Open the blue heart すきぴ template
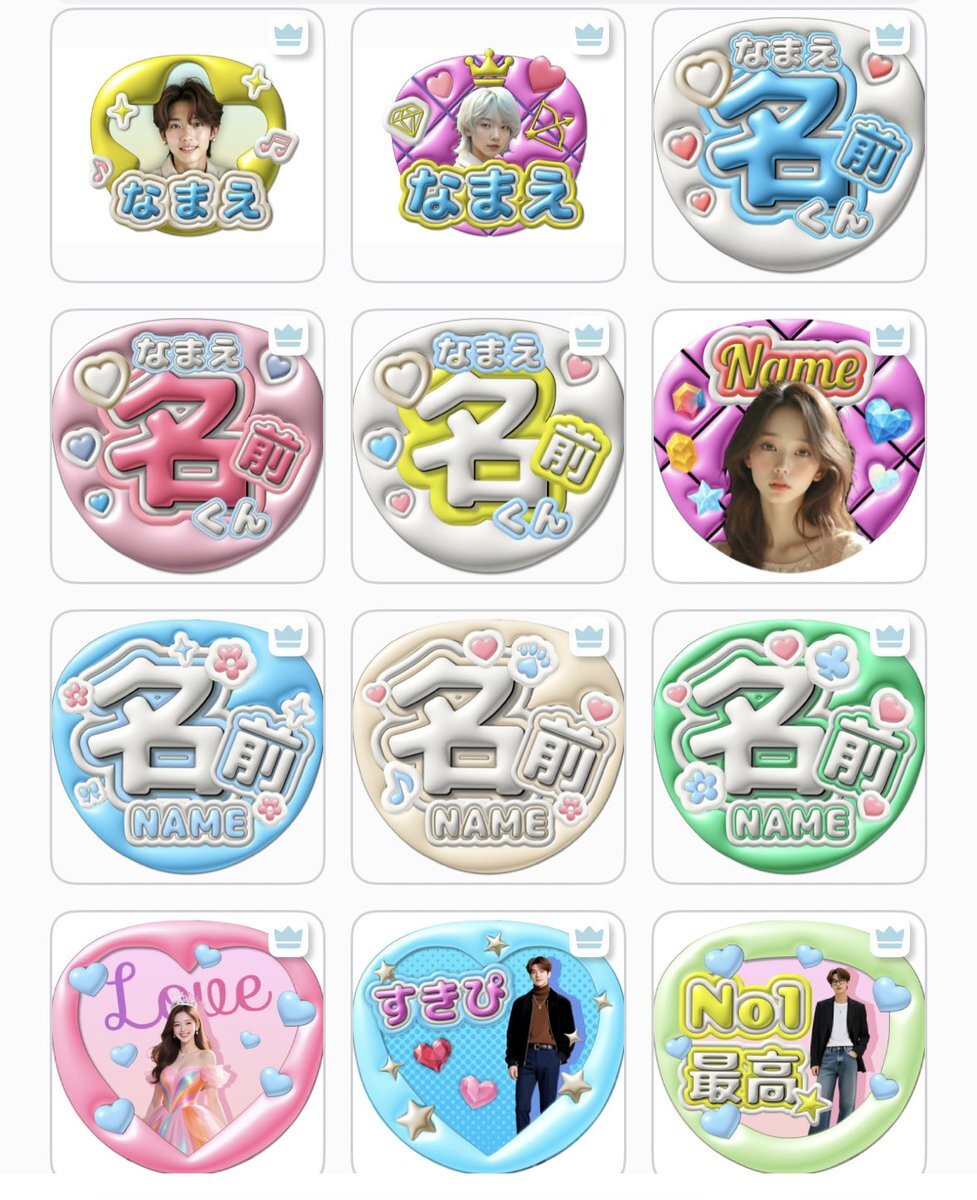Image resolution: width=977 pixels, height=1200 pixels. (x=488, y=1045)
